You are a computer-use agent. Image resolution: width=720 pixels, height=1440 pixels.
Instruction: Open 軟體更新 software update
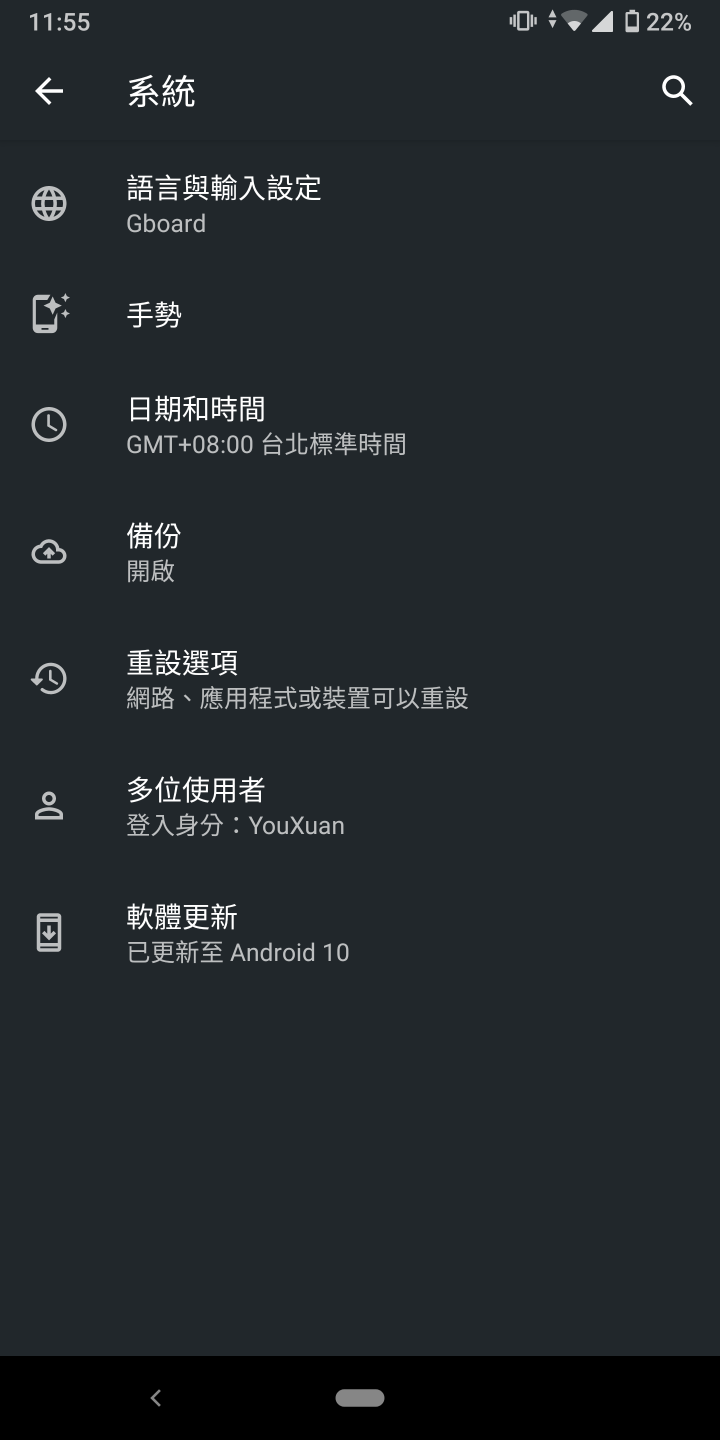click(x=360, y=933)
